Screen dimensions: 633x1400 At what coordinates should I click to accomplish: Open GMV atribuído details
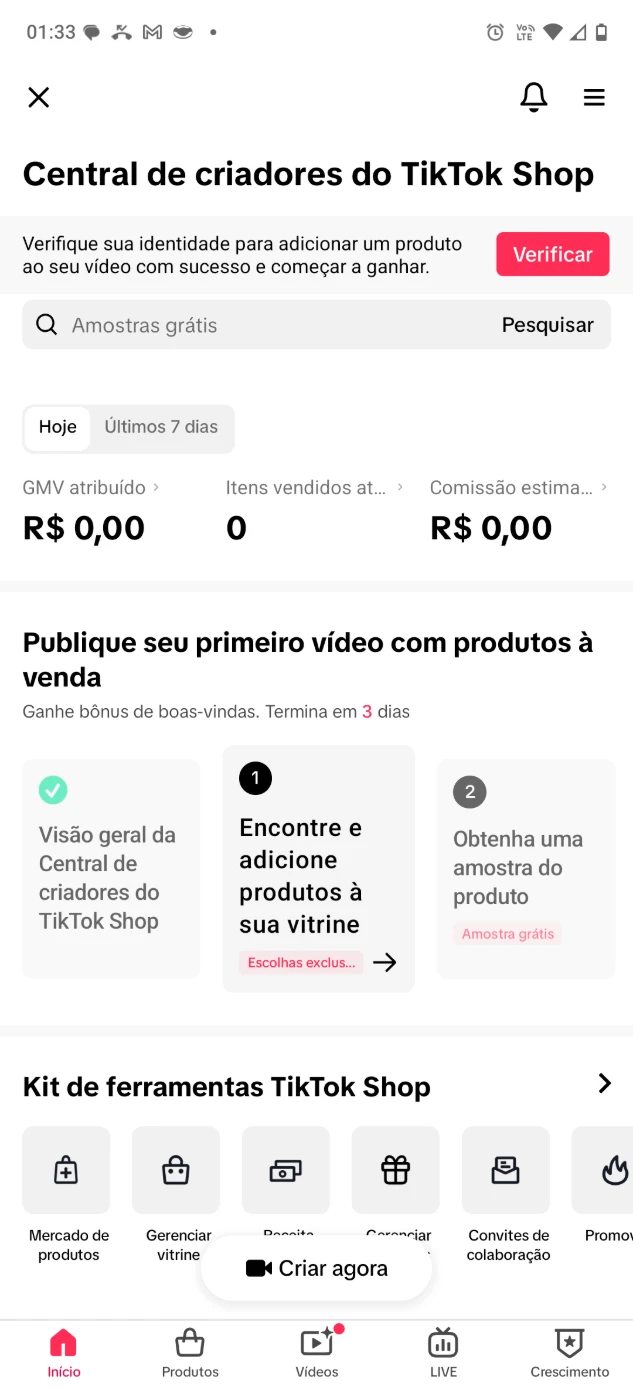pyautogui.click(x=91, y=488)
